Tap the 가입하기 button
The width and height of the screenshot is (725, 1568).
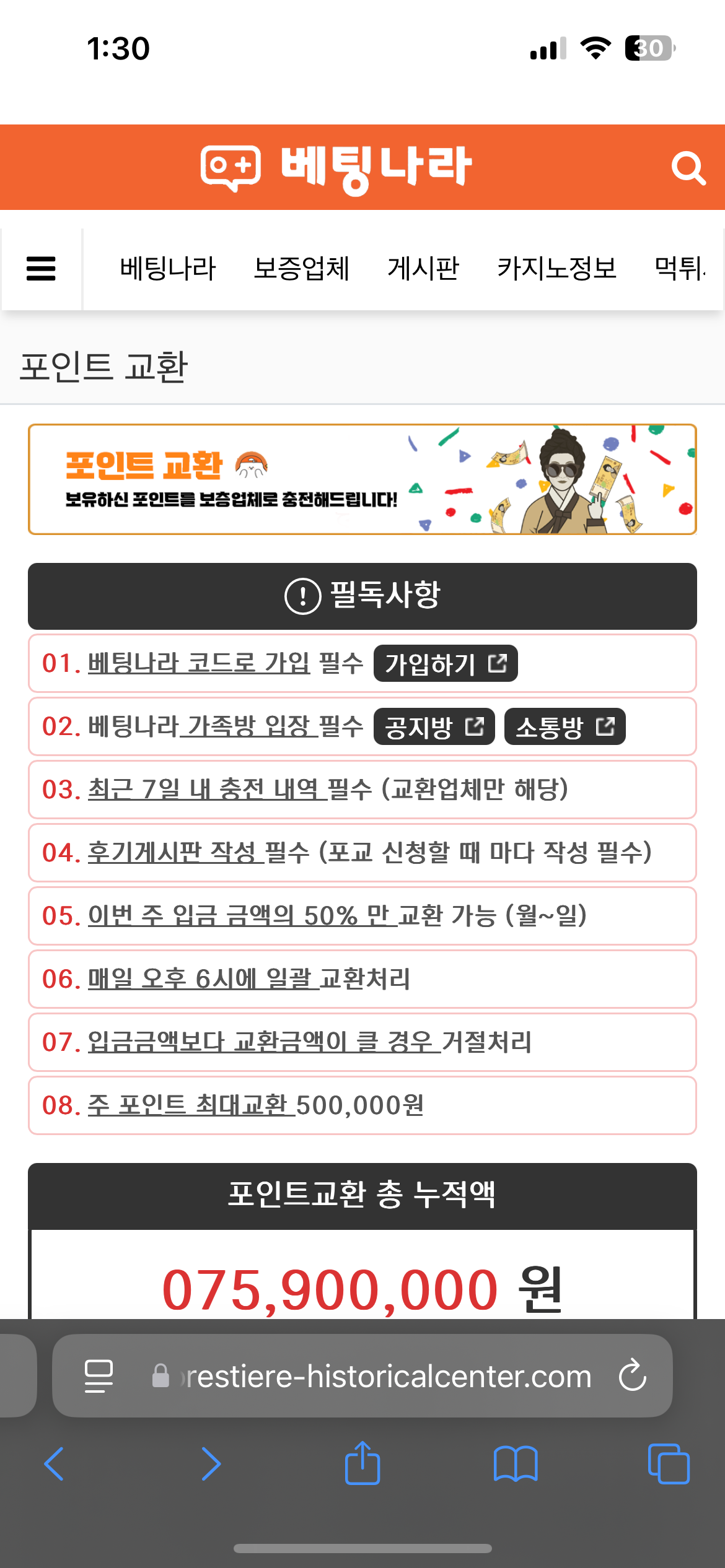pos(445,664)
